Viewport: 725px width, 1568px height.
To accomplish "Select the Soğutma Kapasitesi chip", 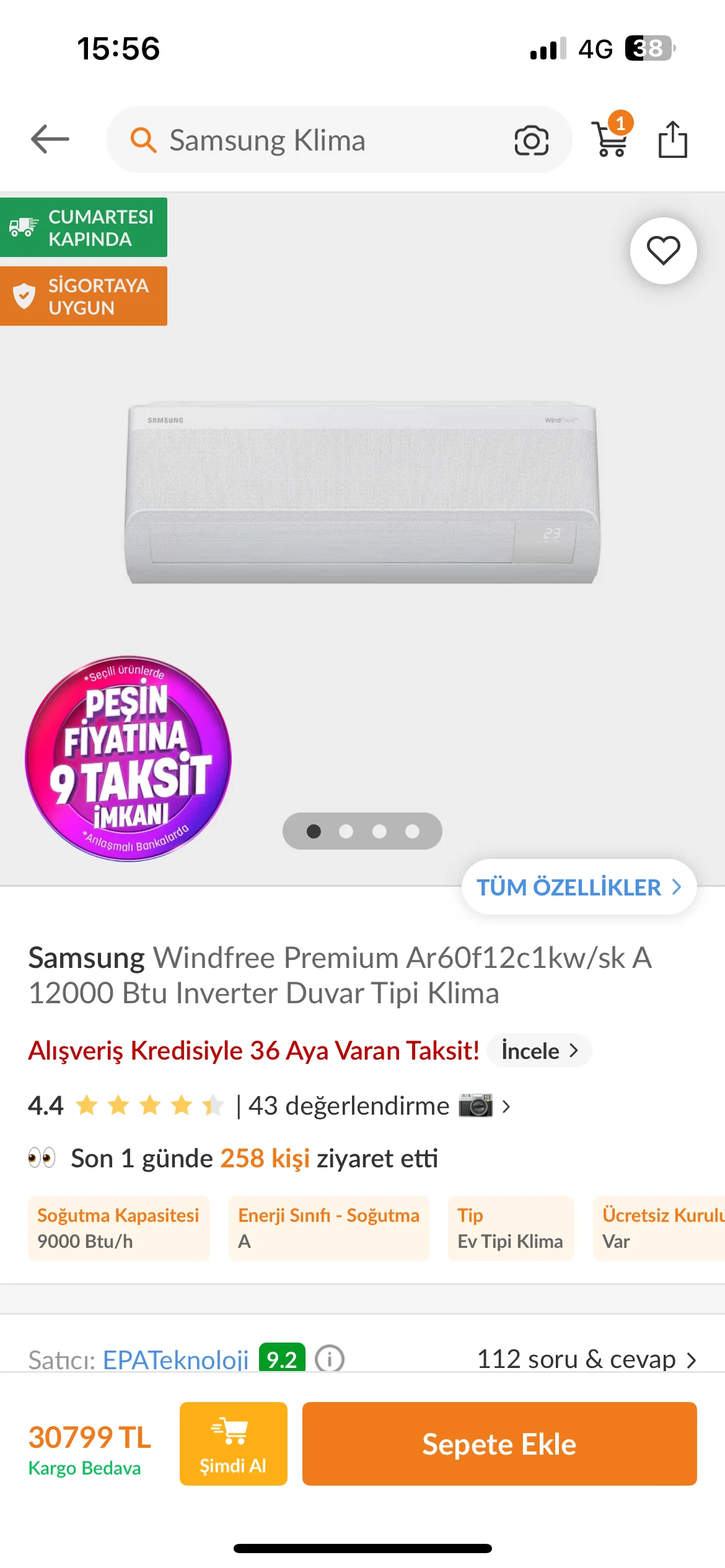I will tap(118, 1228).
